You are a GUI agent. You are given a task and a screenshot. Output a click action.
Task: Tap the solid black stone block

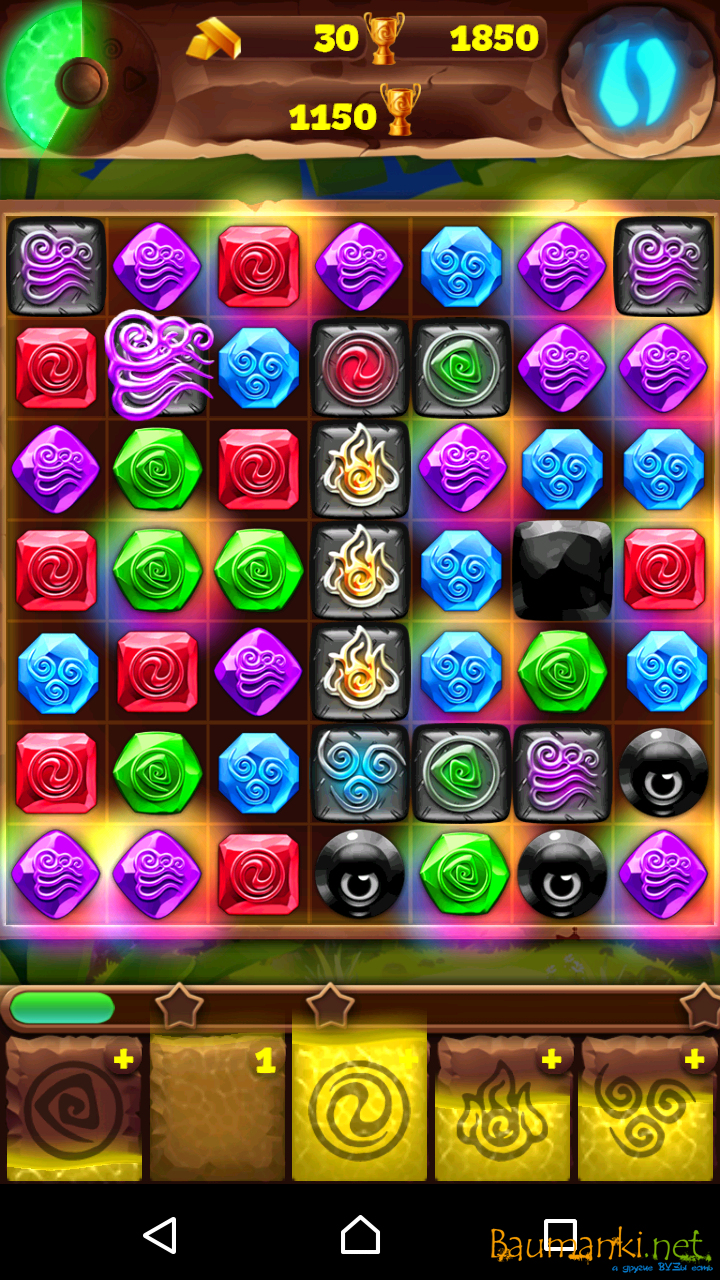click(562, 570)
